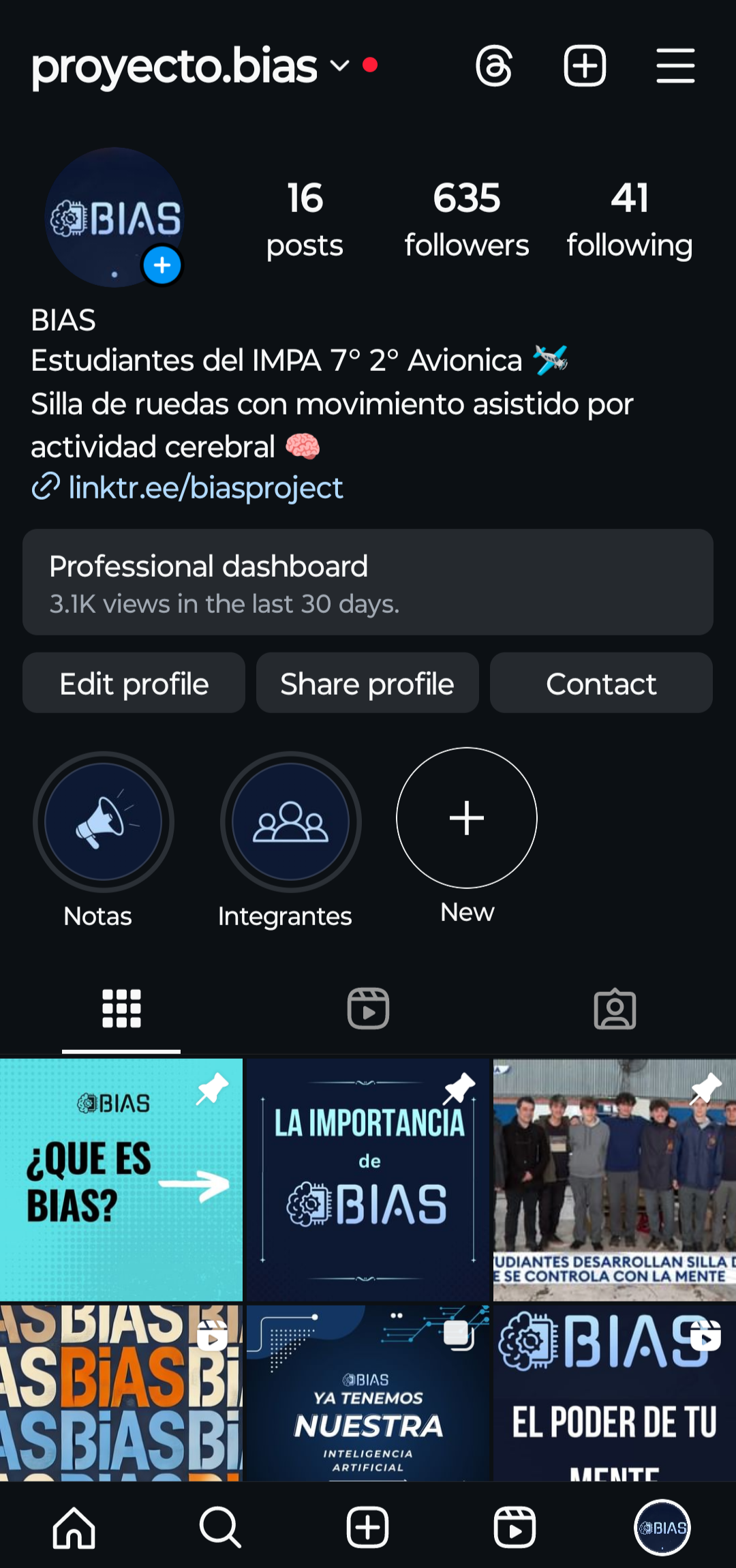This screenshot has height=1568, width=736.
Task: Create a New highlight
Action: (x=467, y=818)
